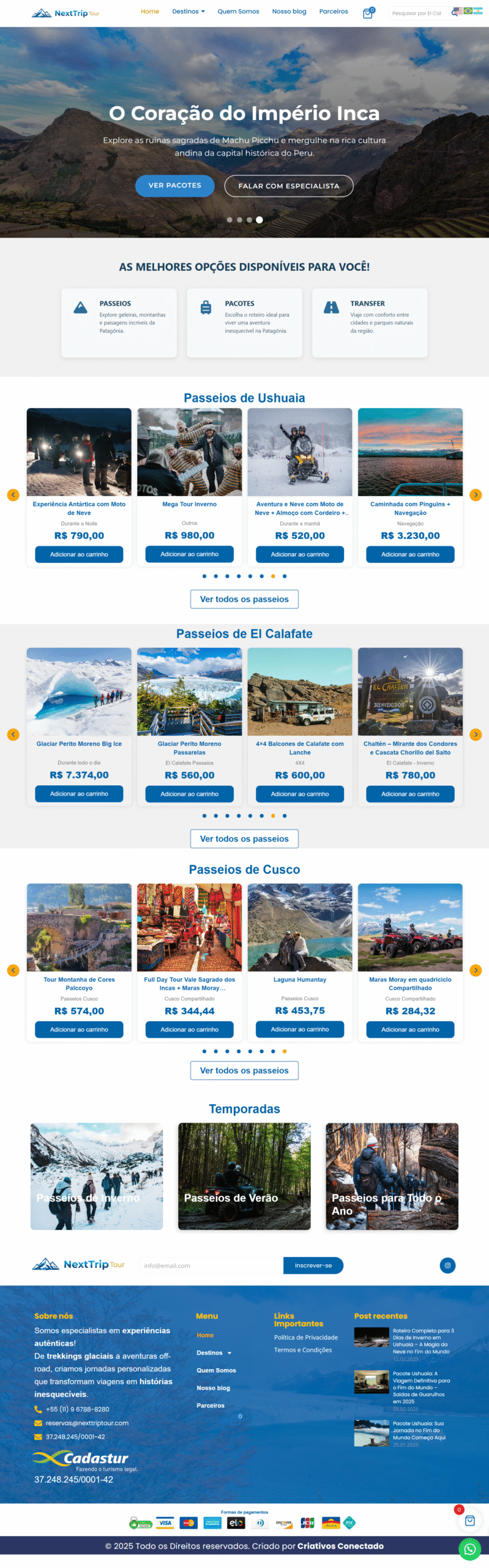Screen dimensions: 489x1568
Task: Open Parceiros in the top navigation
Action: click(x=334, y=12)
